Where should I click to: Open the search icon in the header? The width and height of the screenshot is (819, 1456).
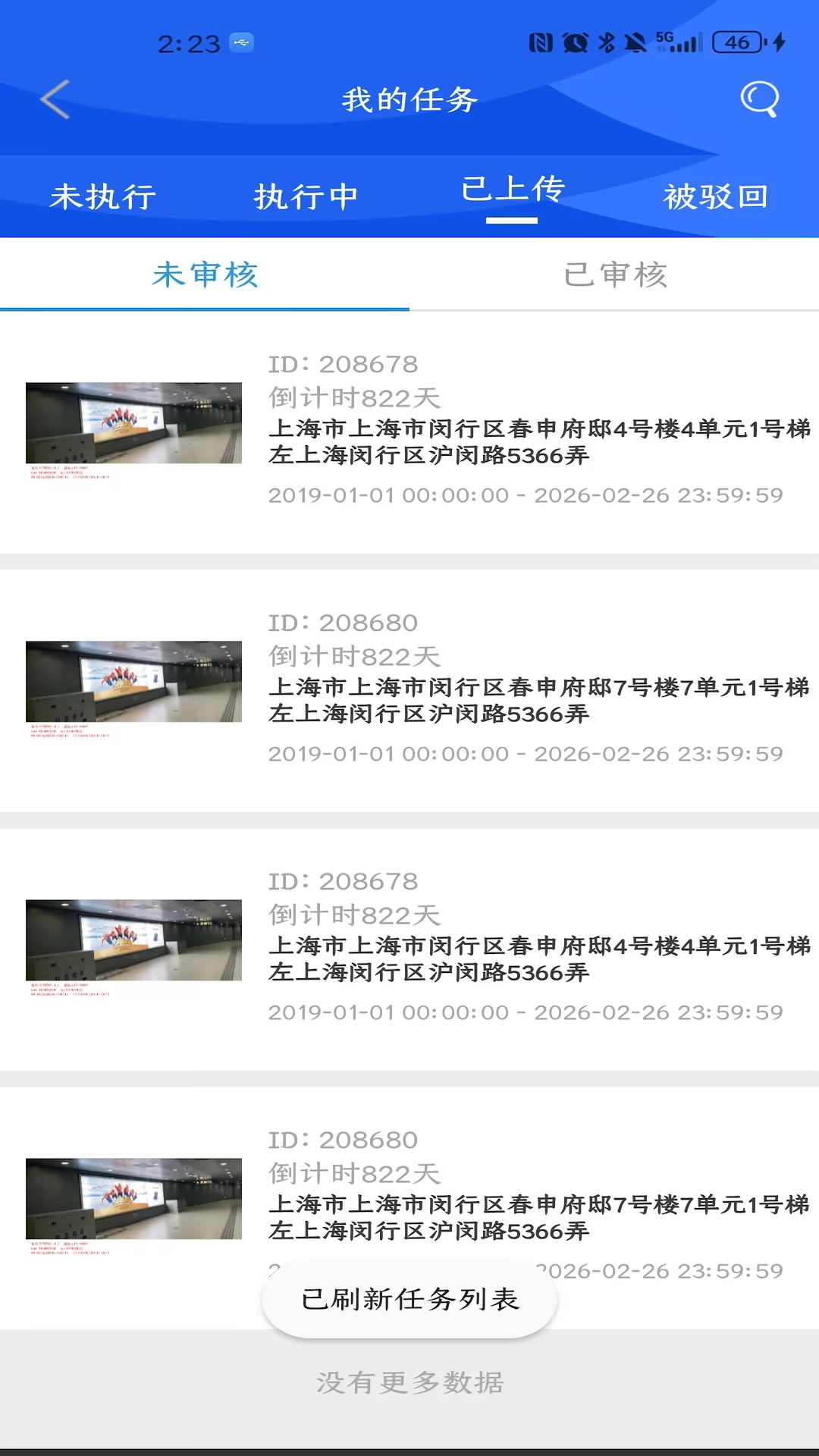pos(759,99)
